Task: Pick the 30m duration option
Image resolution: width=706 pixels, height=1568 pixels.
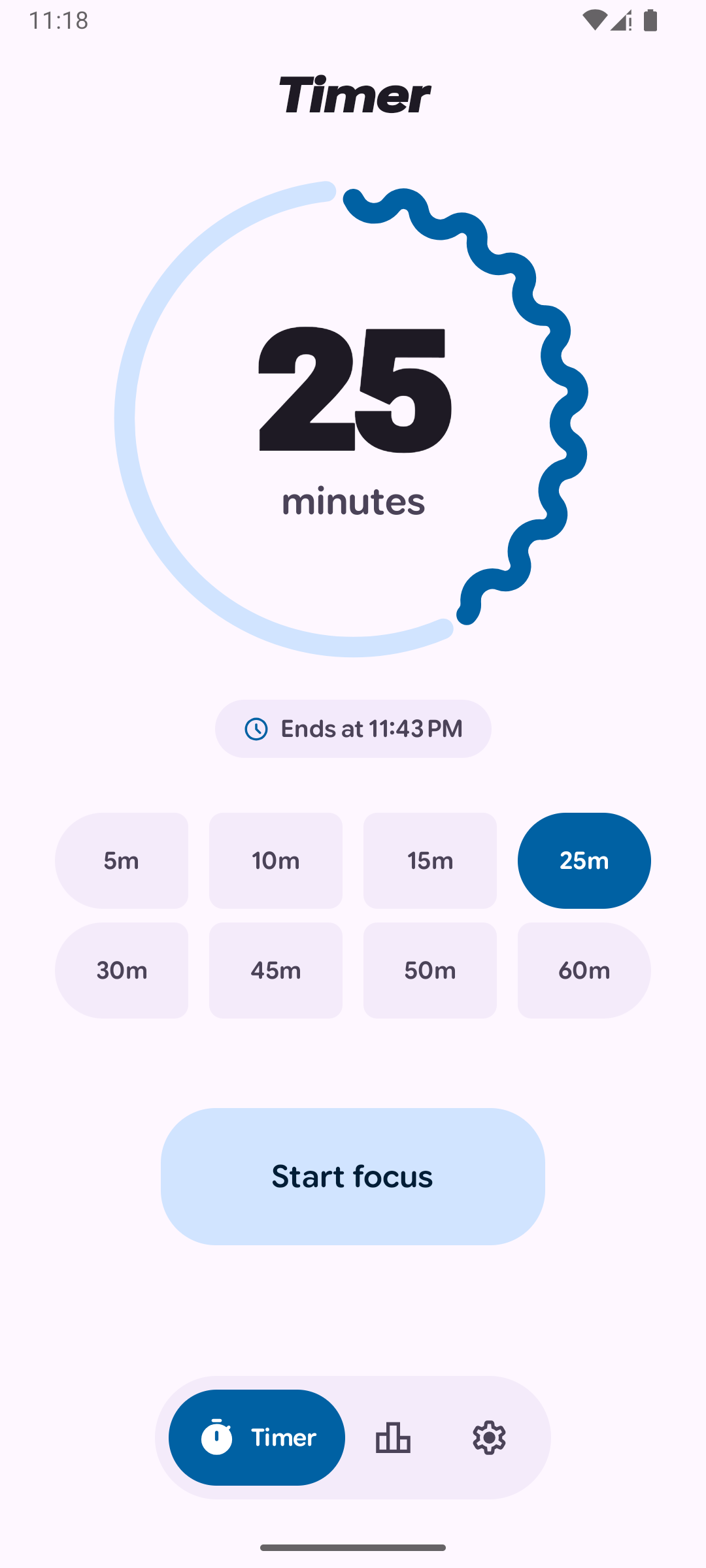Action: pyautogui.click(x=122, y=970)
